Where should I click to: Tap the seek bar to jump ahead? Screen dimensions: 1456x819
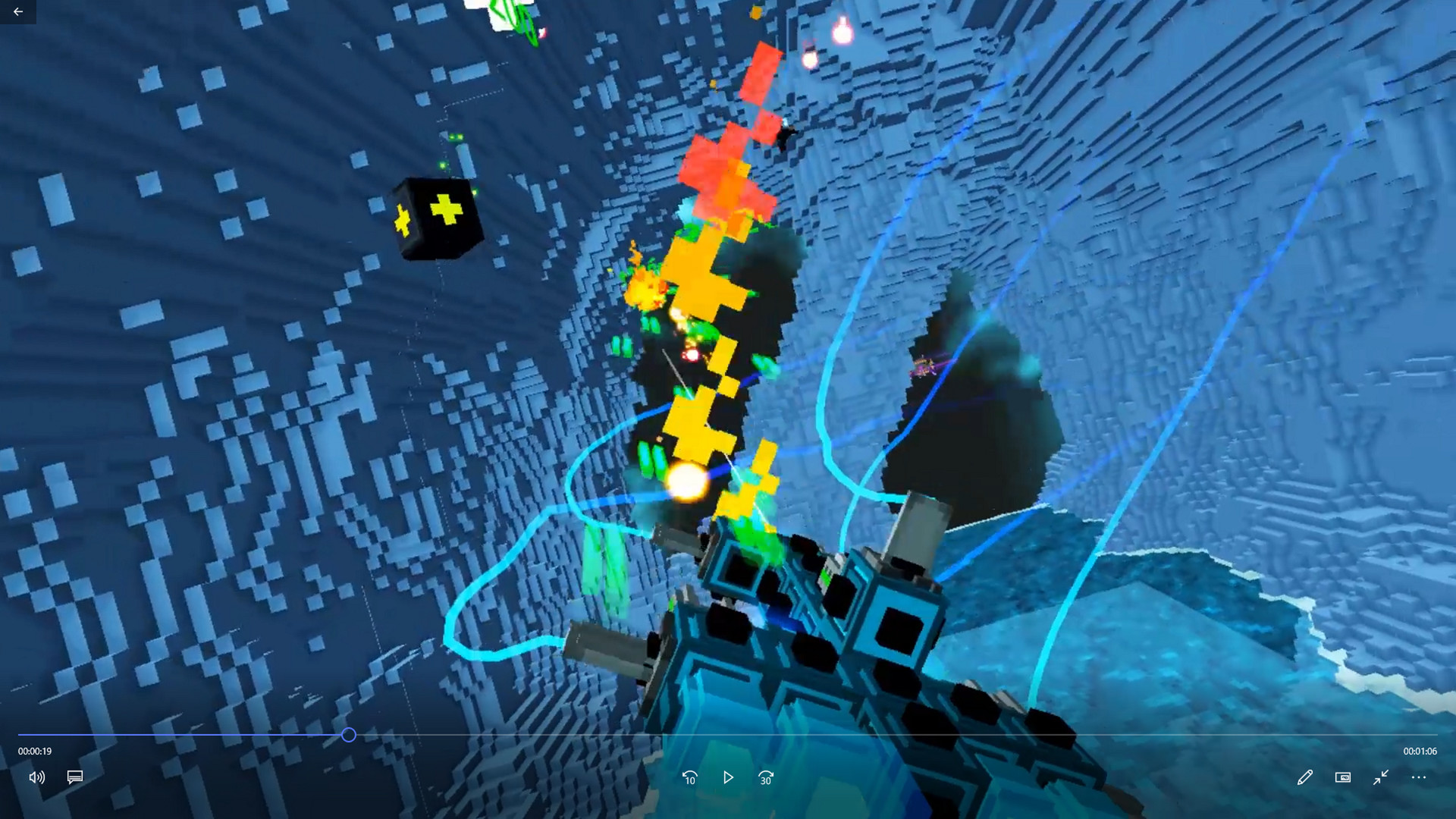pos(834,735)
